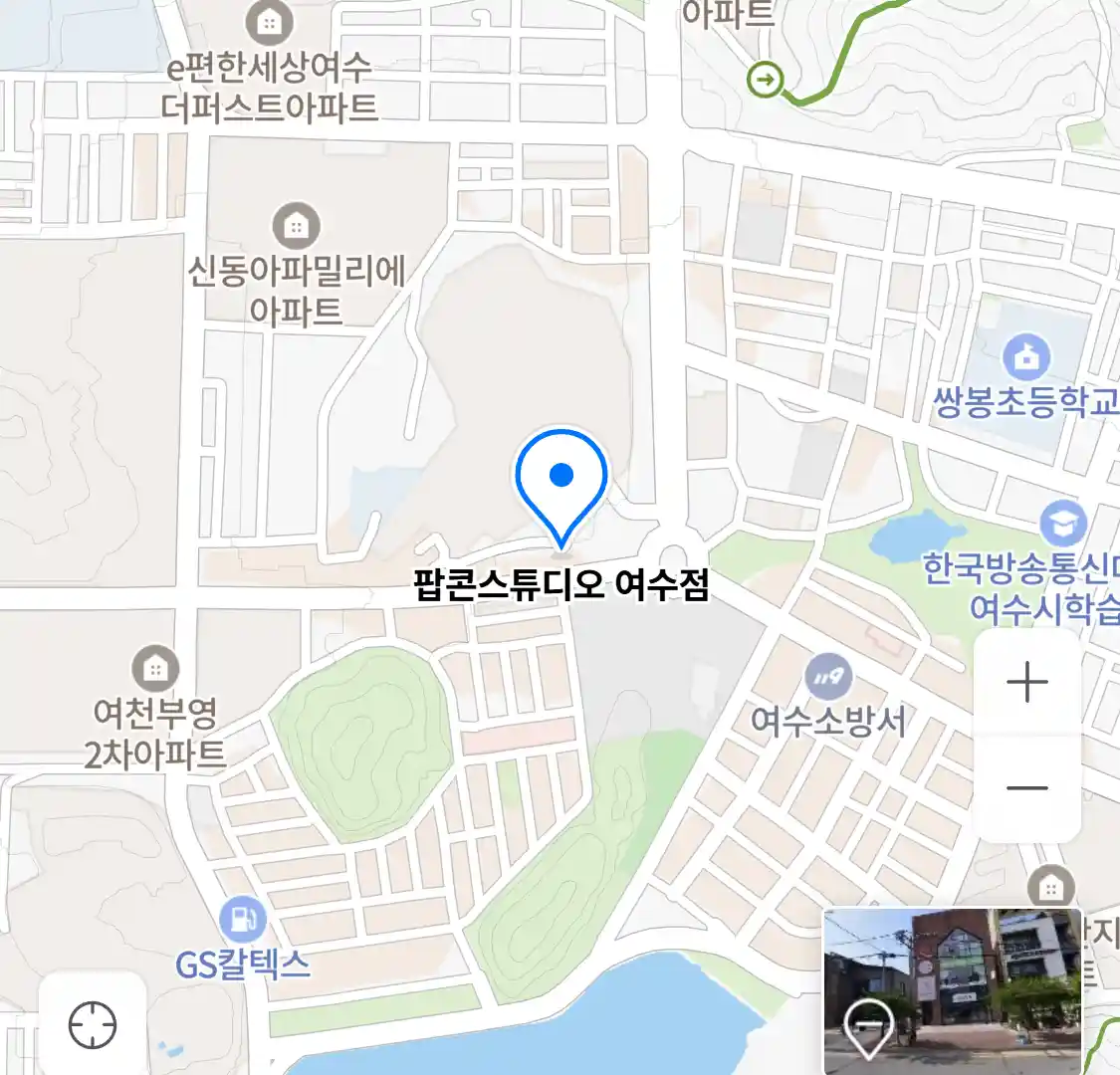Select the GS칼텍스 gas station marker

pyautogui.click(x=242, y=920)
